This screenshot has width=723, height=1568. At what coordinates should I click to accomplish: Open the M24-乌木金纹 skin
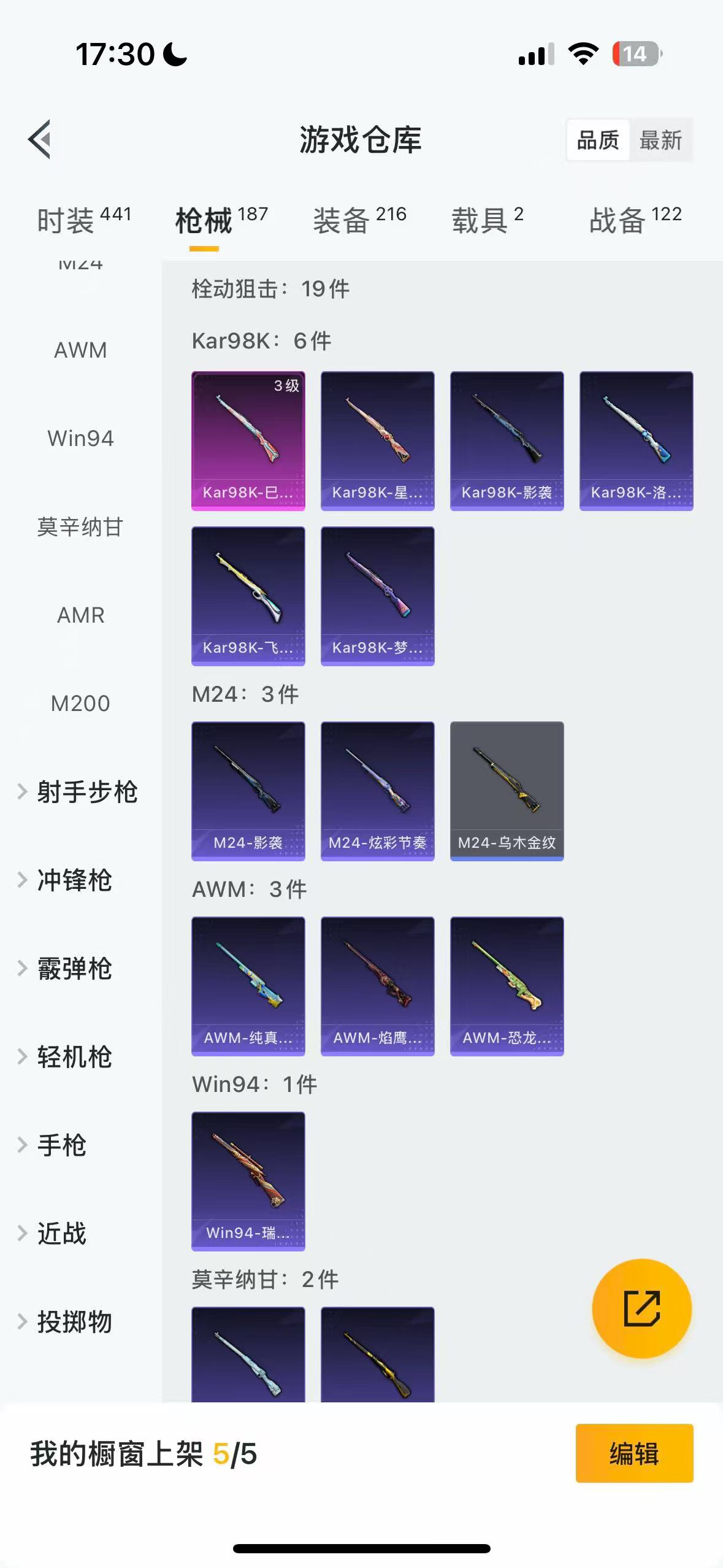tap(507, 791)
